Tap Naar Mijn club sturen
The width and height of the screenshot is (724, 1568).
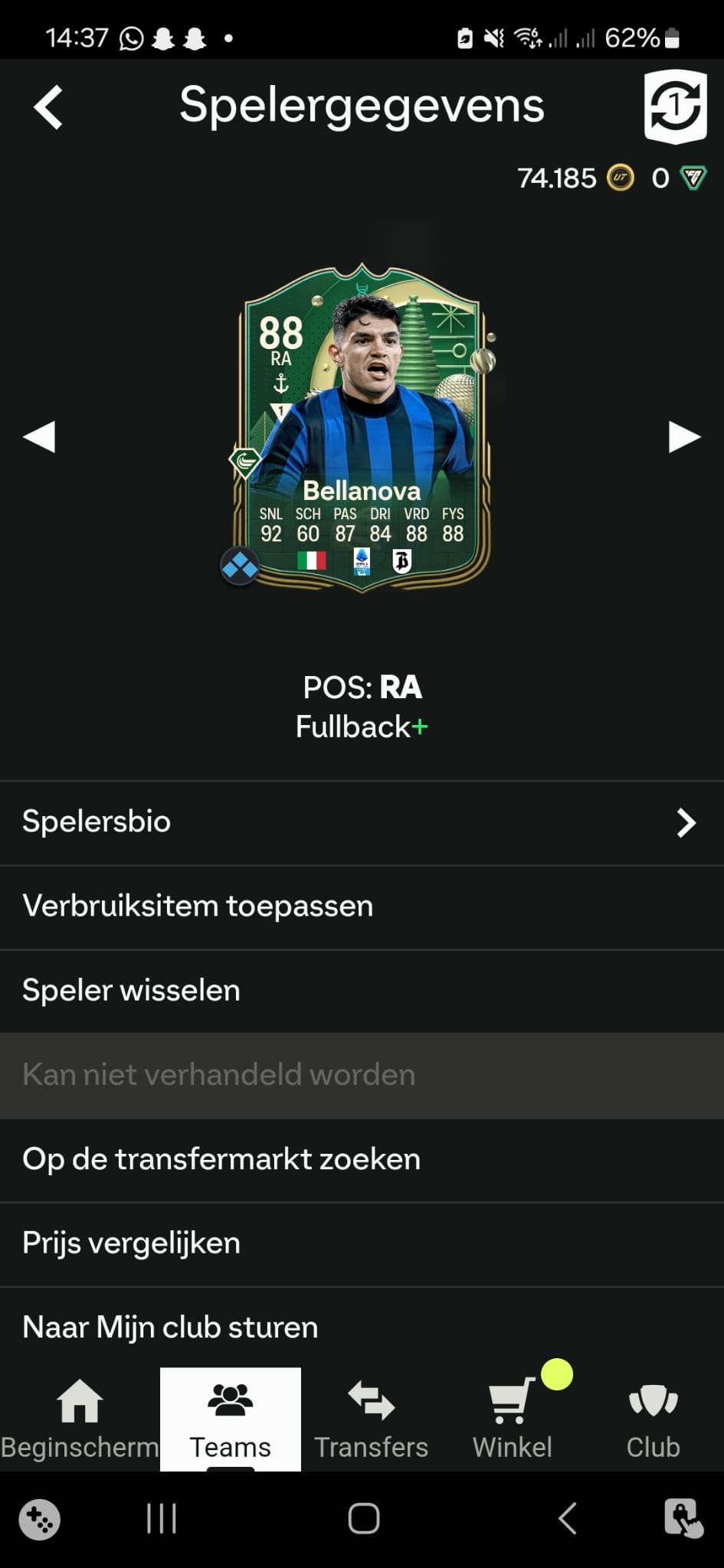pyautogui.click(x=362, y=1327)
